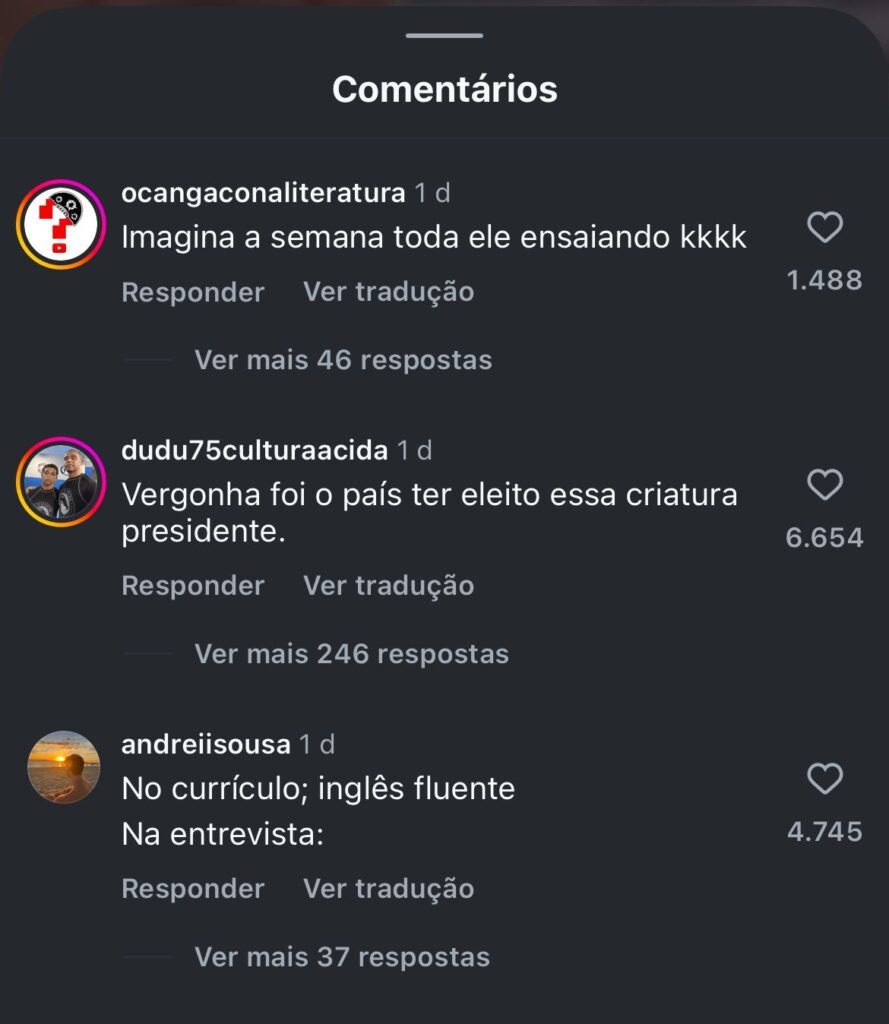
Task: Reply to dudu75culturaacida's comment
Action: pos(193,585)
